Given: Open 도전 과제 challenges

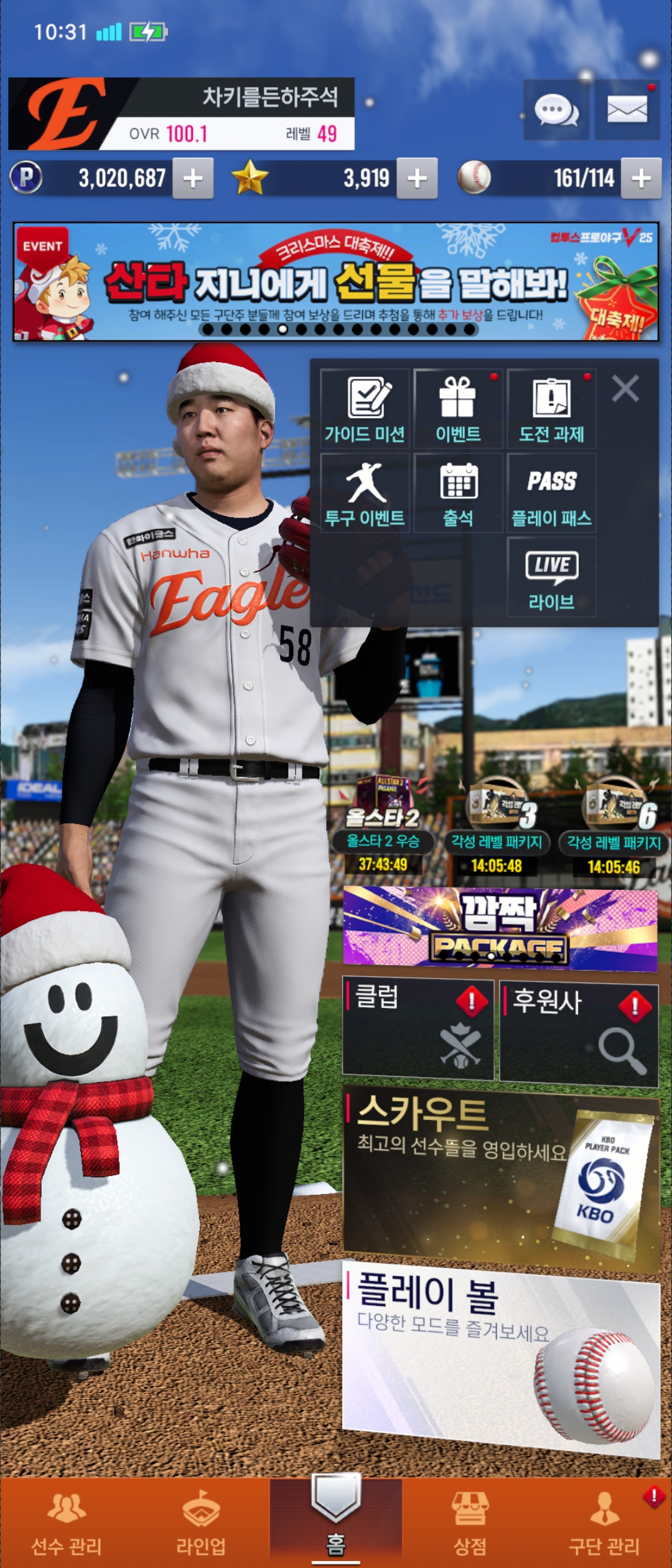Looking at the screenshot, I should (x=552, y=409).
